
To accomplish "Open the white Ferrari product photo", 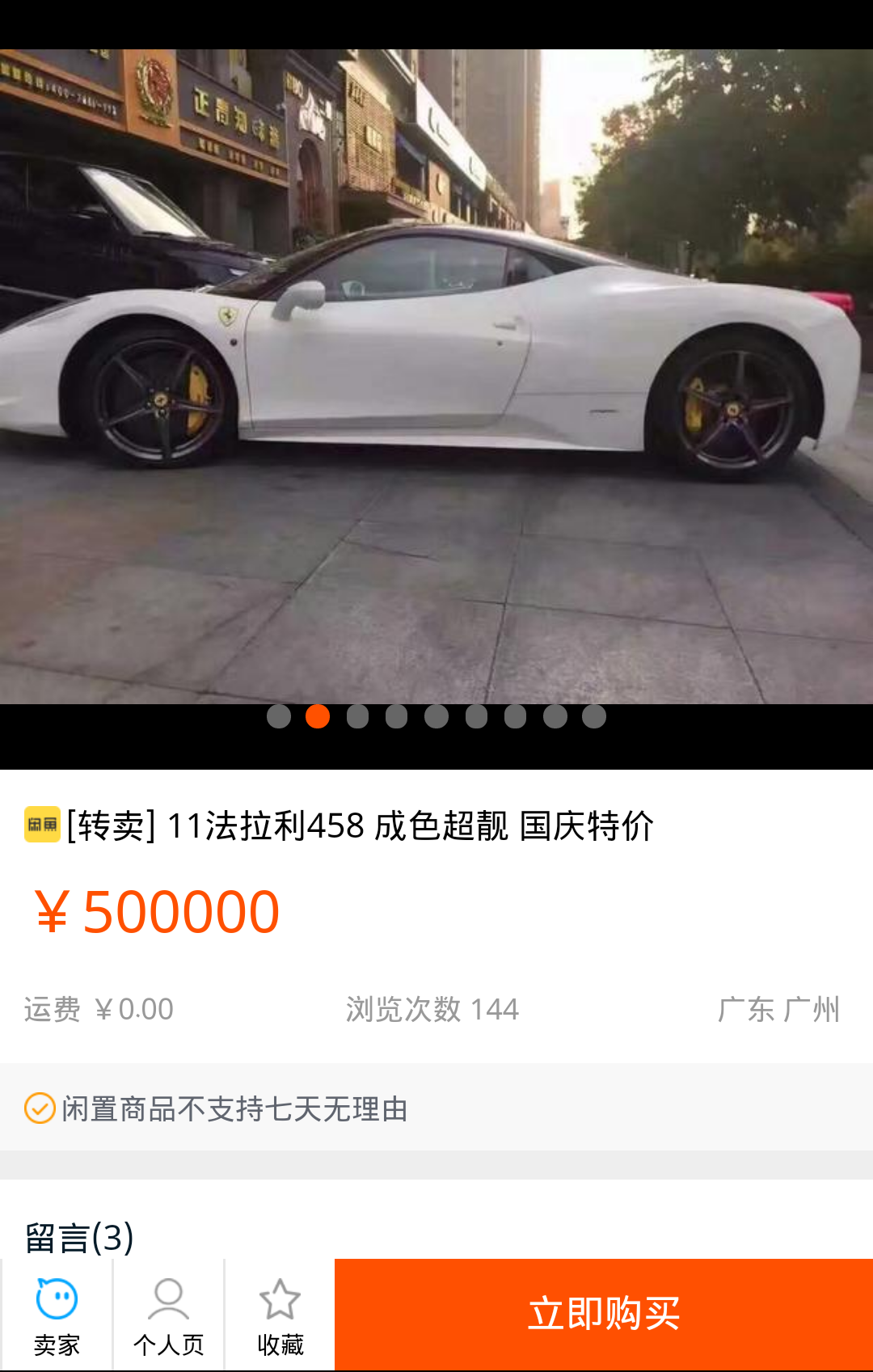I will (x=436, y=376).
